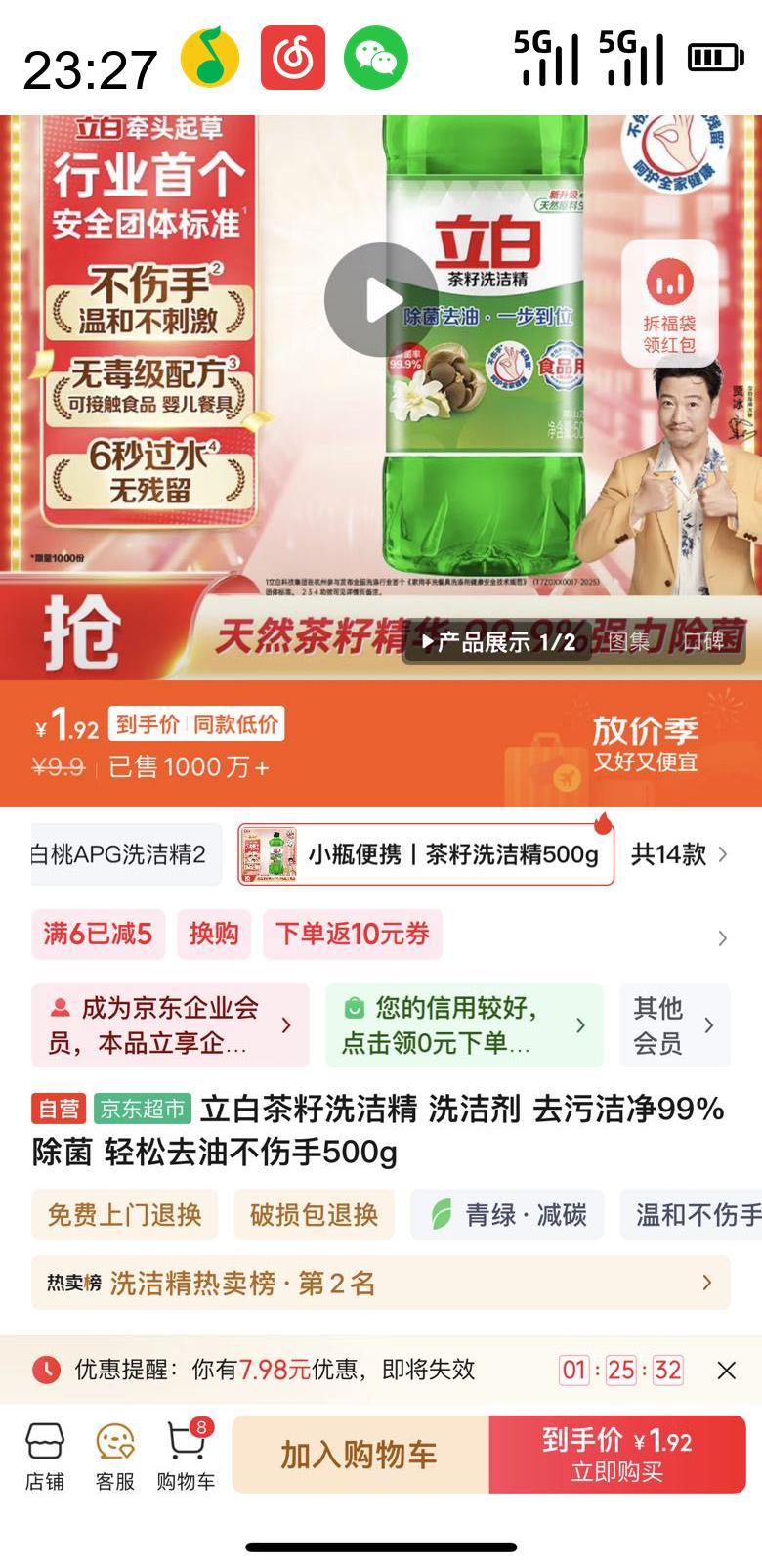762x1568 pixels.
Task: View 免费上门退换 service details
Action: (x=124, y=1215)
